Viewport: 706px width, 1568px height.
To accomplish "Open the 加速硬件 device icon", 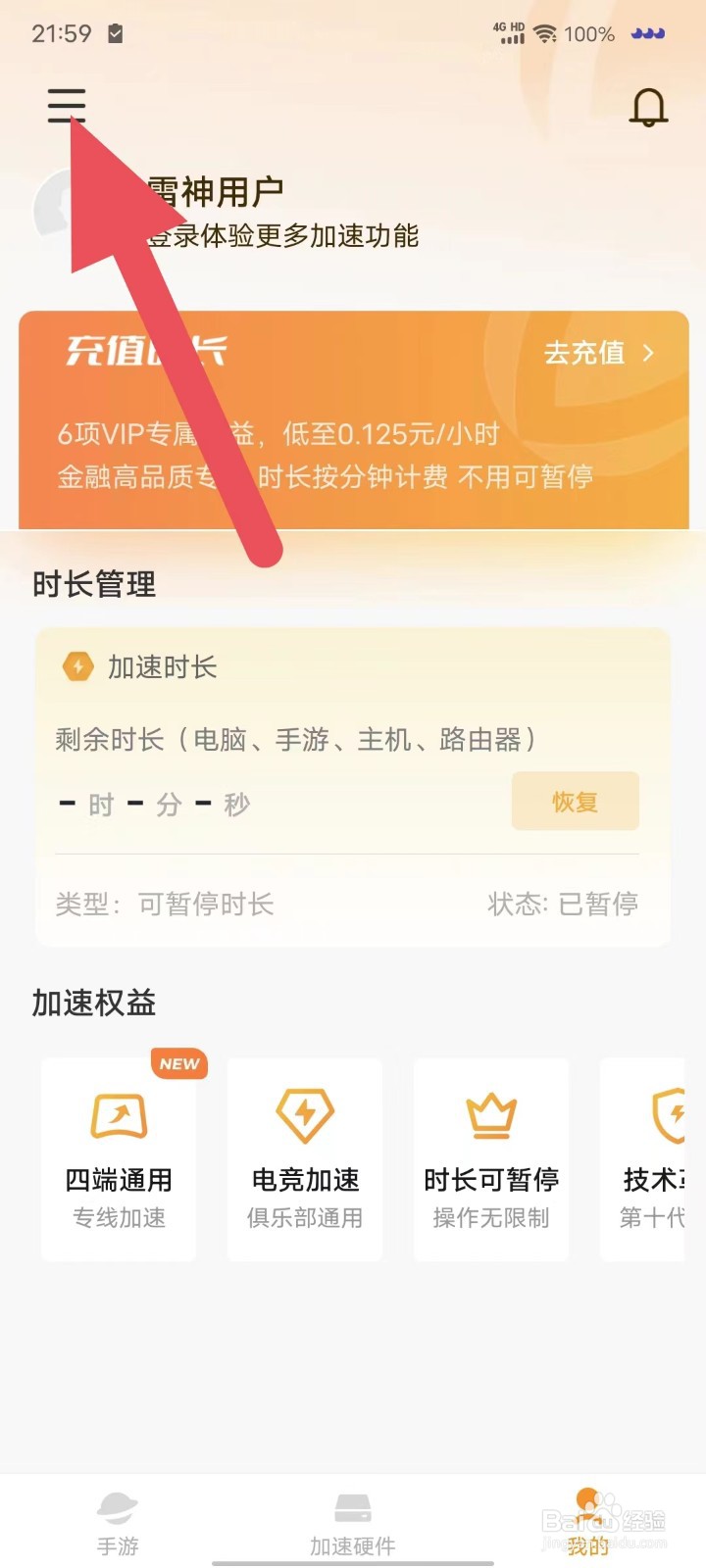I will click(351, 1507).
